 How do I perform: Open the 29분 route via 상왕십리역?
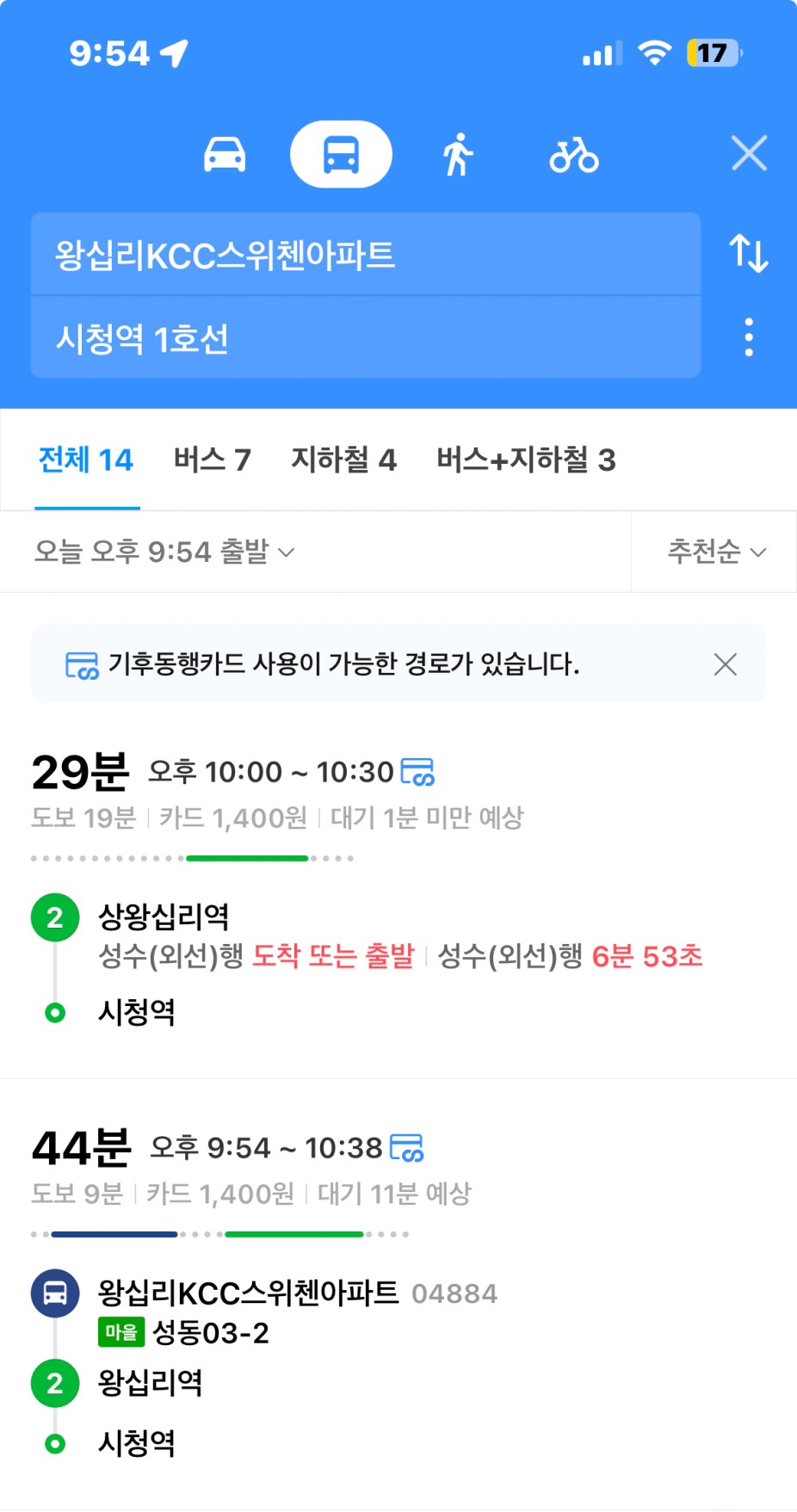click(398, 891)
